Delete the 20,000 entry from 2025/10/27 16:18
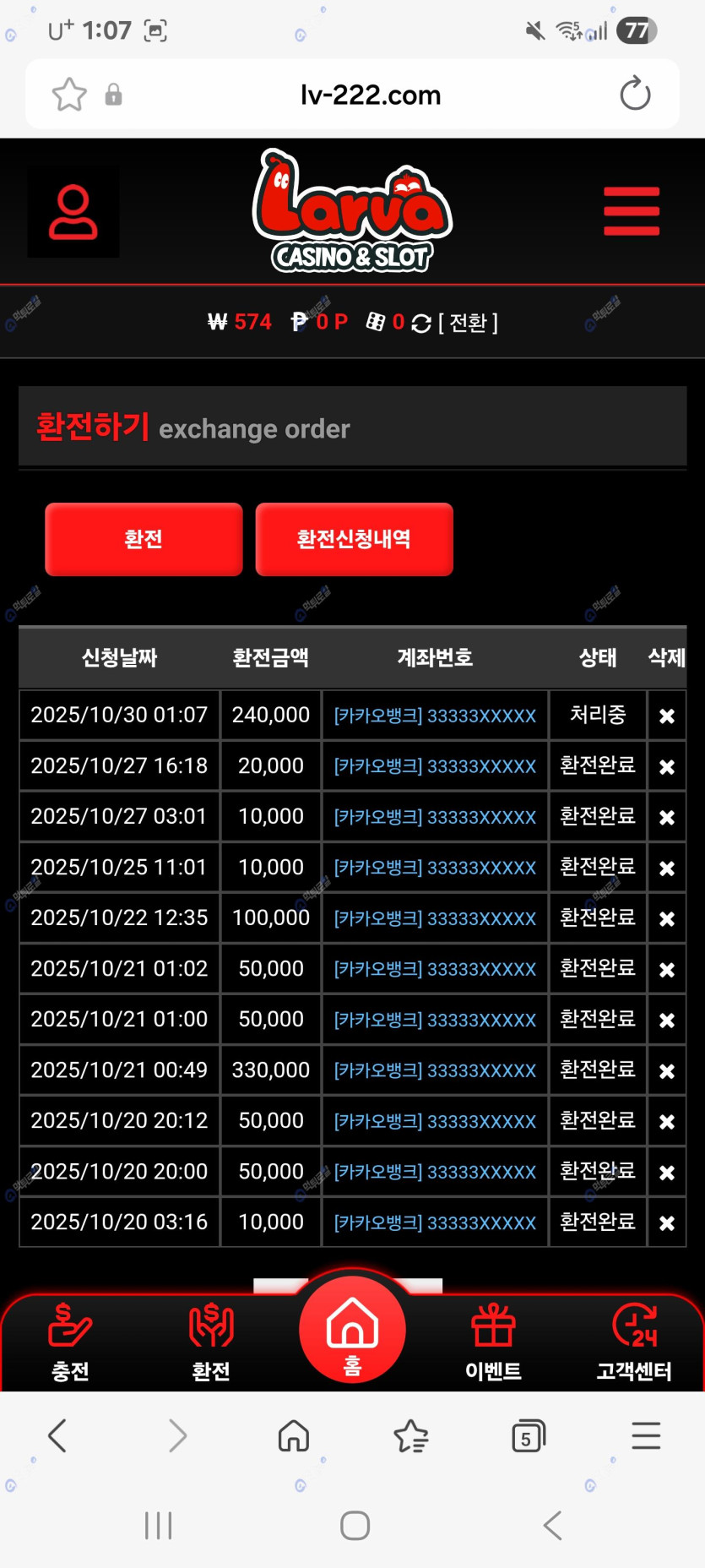This screenshot has width=705, height=1568. (666, 766)
